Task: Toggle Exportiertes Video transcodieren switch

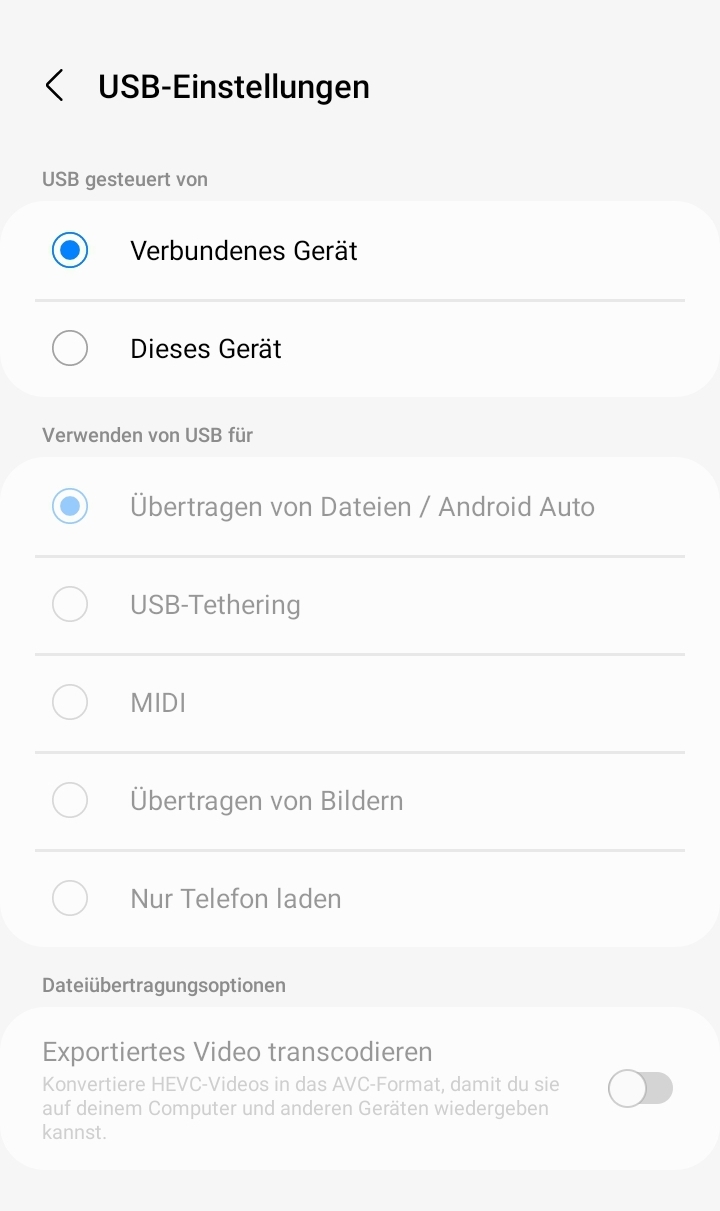Action: pos(640,1088)
